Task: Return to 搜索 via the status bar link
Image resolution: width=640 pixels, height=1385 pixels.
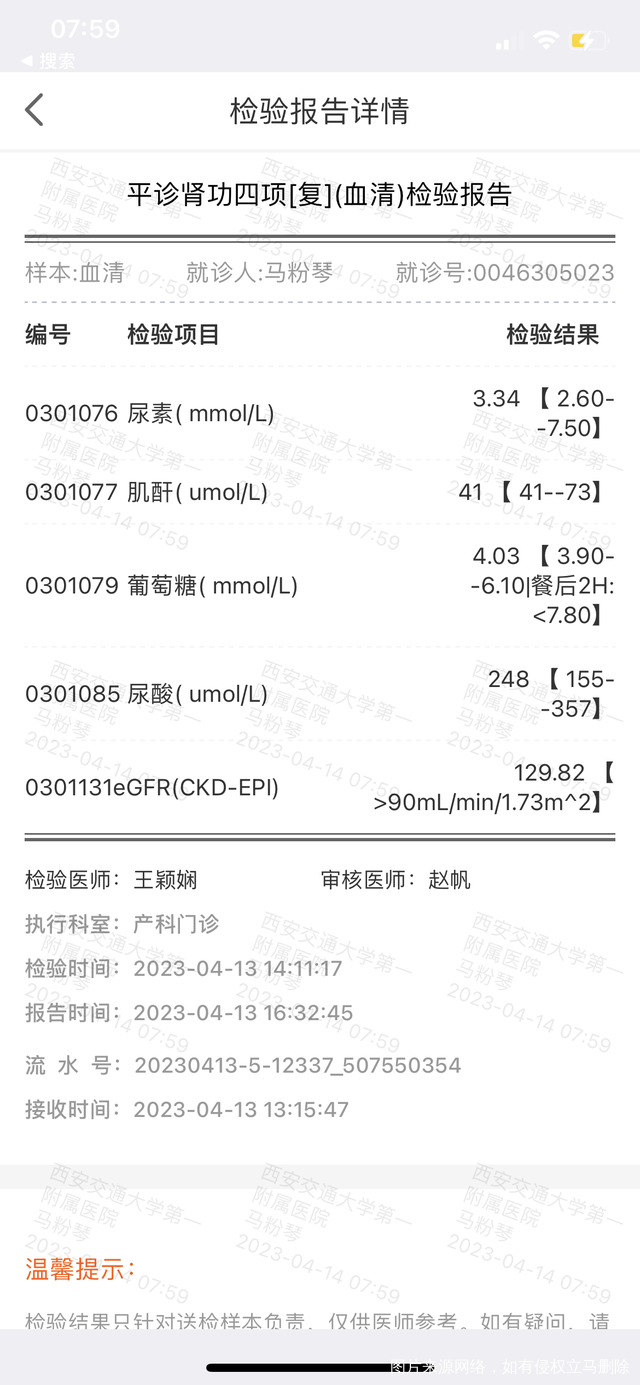Action: pyautogui.click(x=48, y=61)
